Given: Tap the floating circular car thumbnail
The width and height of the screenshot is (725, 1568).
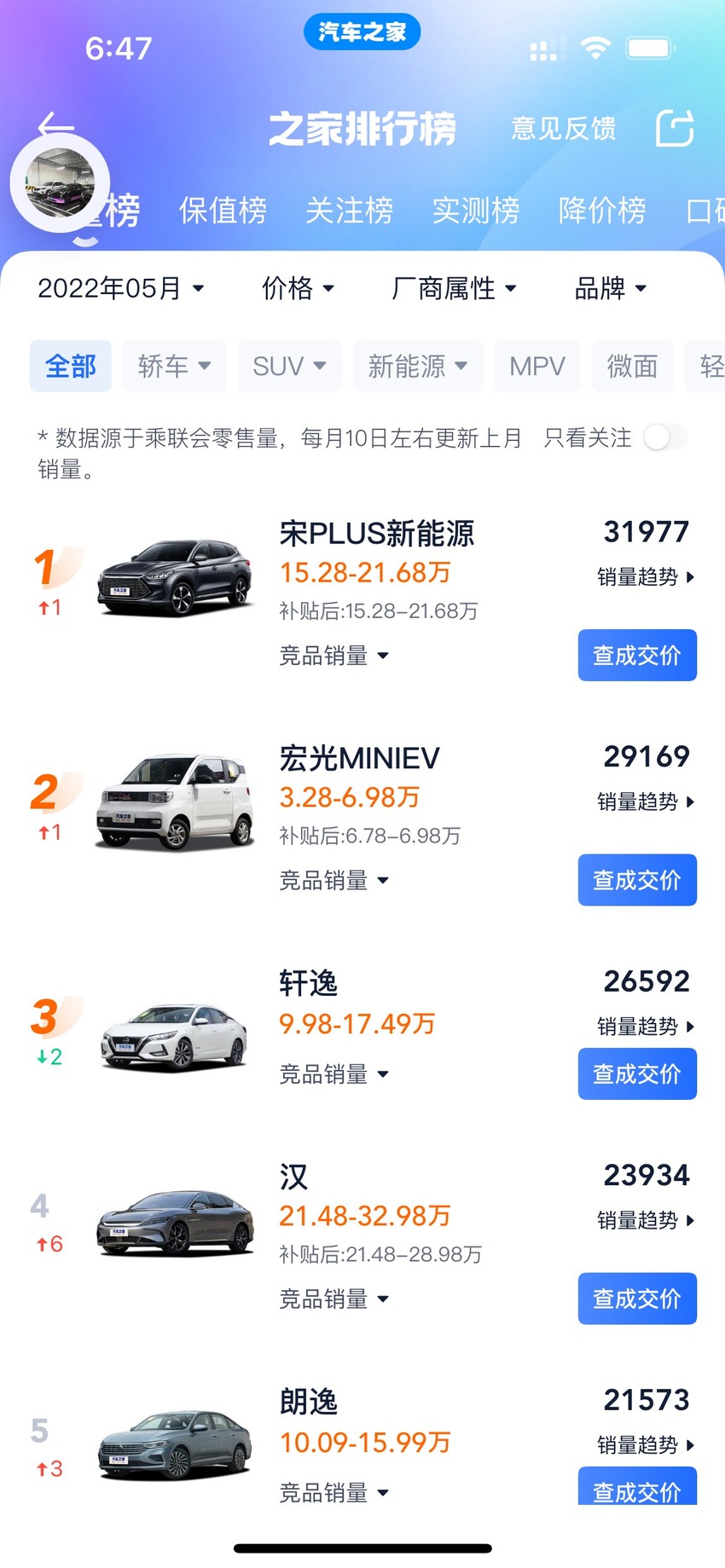Looking at the screenshot, I should pos(60,183).
